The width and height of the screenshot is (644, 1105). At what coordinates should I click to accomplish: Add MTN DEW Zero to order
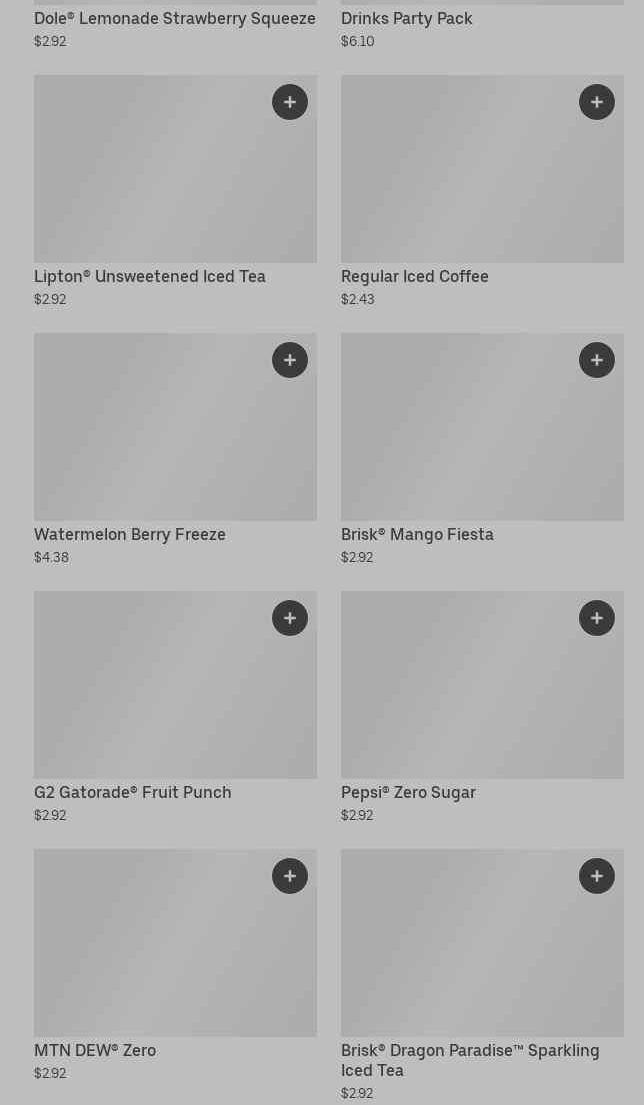pyautogui.click(x=290, y=876)
